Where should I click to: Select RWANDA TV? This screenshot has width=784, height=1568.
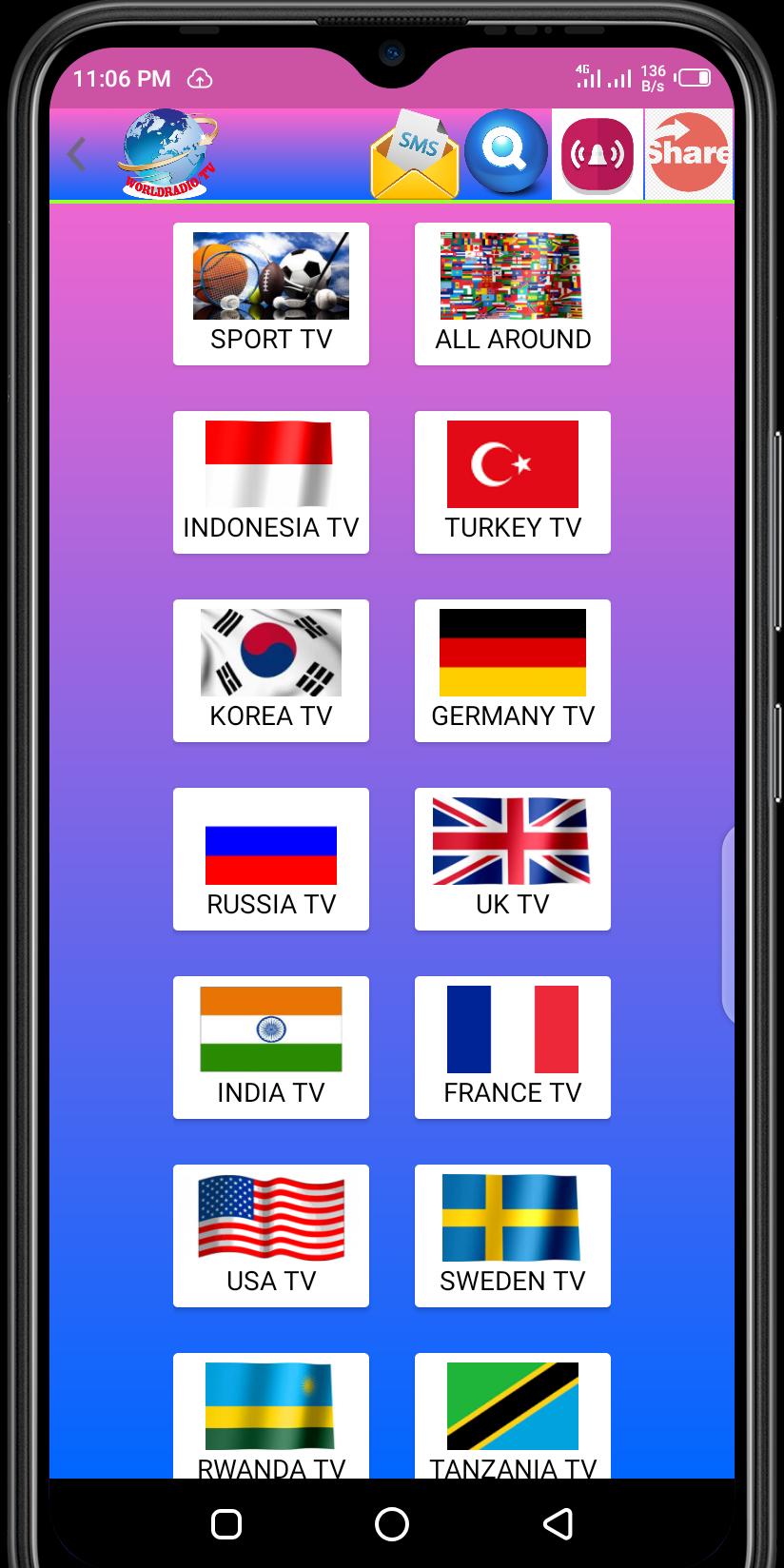pos(271,1416)
